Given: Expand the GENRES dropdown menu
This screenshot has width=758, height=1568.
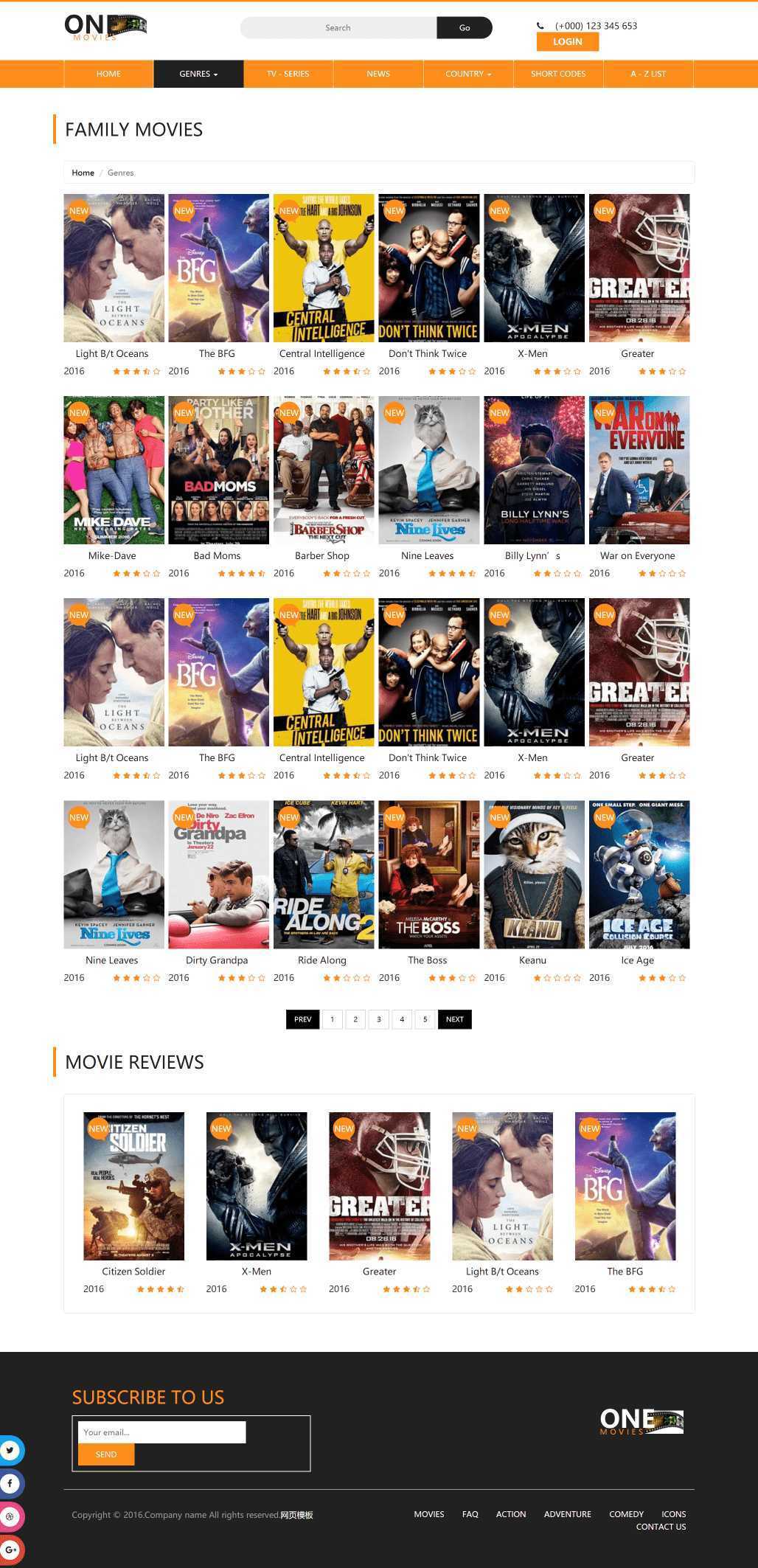Looking at the screenshot, I should click(x=198, y=74).
